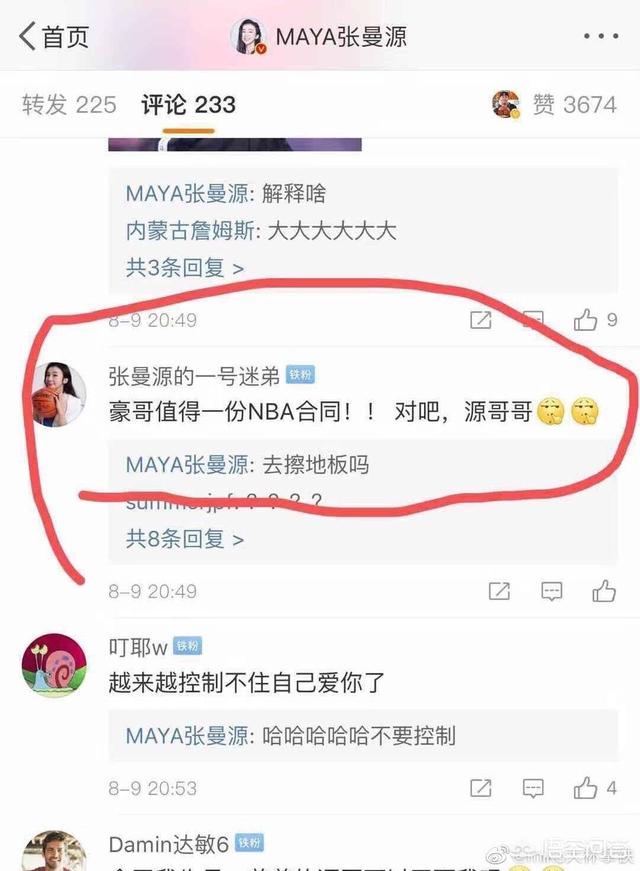
Task: Open MAYA张曼源's profile from the header
Action: [x=320, y=38]
